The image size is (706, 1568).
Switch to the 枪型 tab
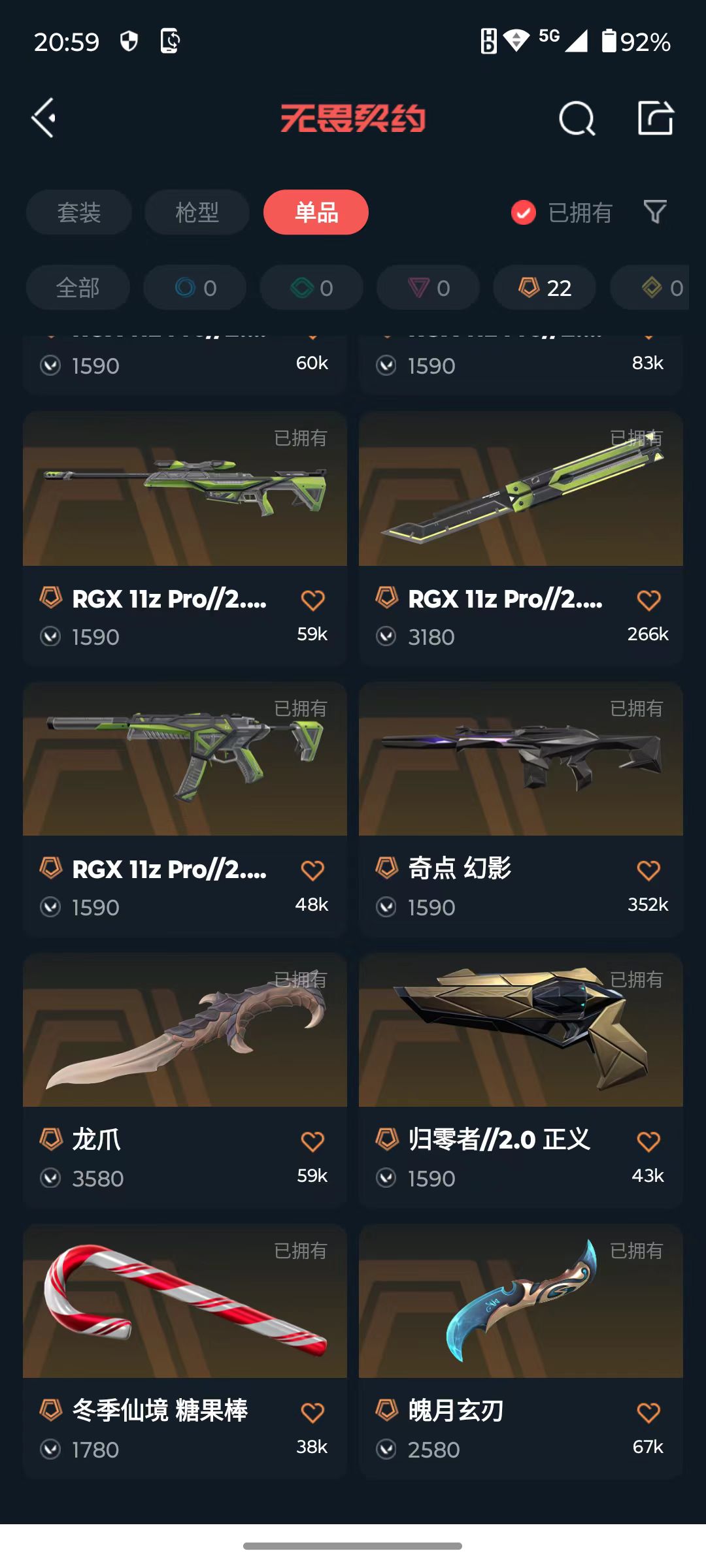pos(197,212)
